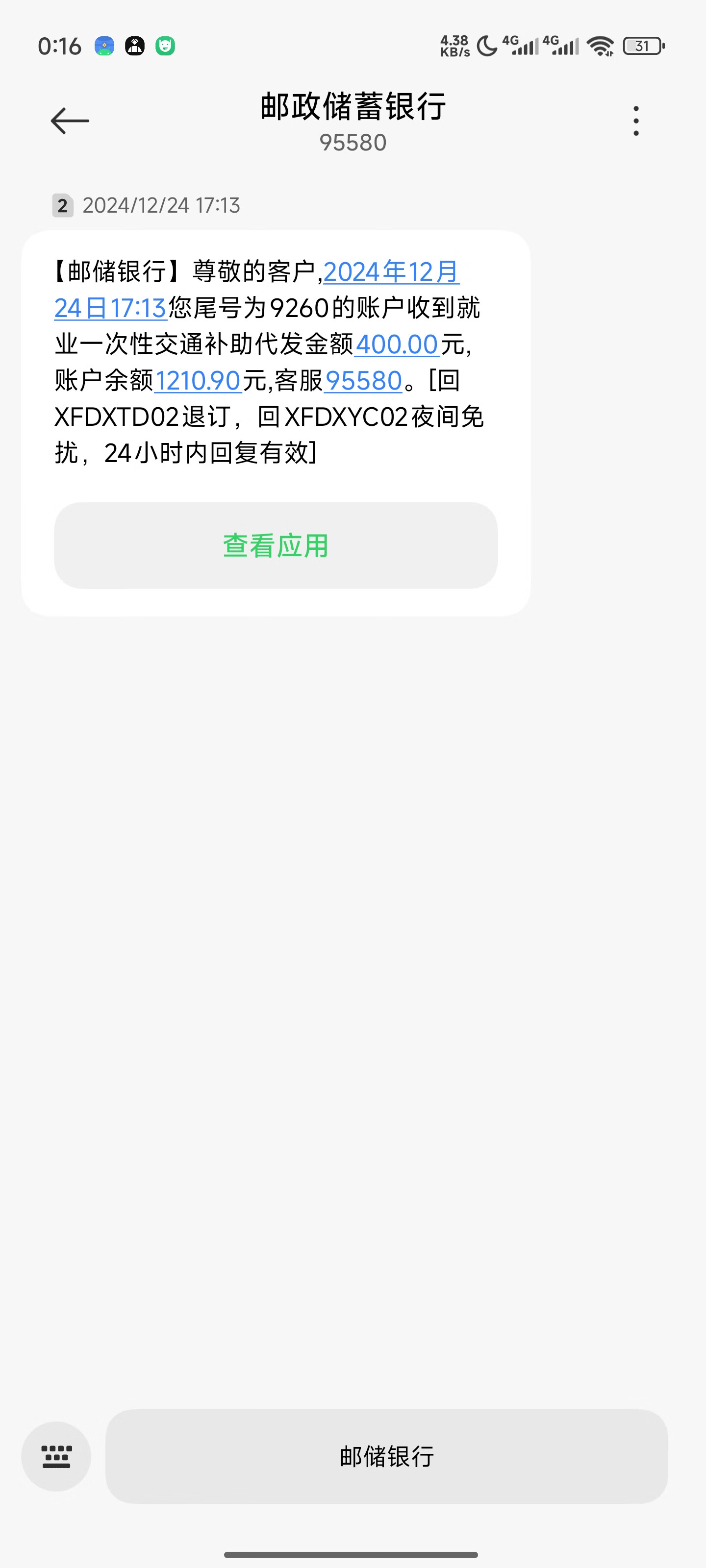Tap the linked balance 1210.90
This screenshot has width=706, height=1568.
[198, 381]
